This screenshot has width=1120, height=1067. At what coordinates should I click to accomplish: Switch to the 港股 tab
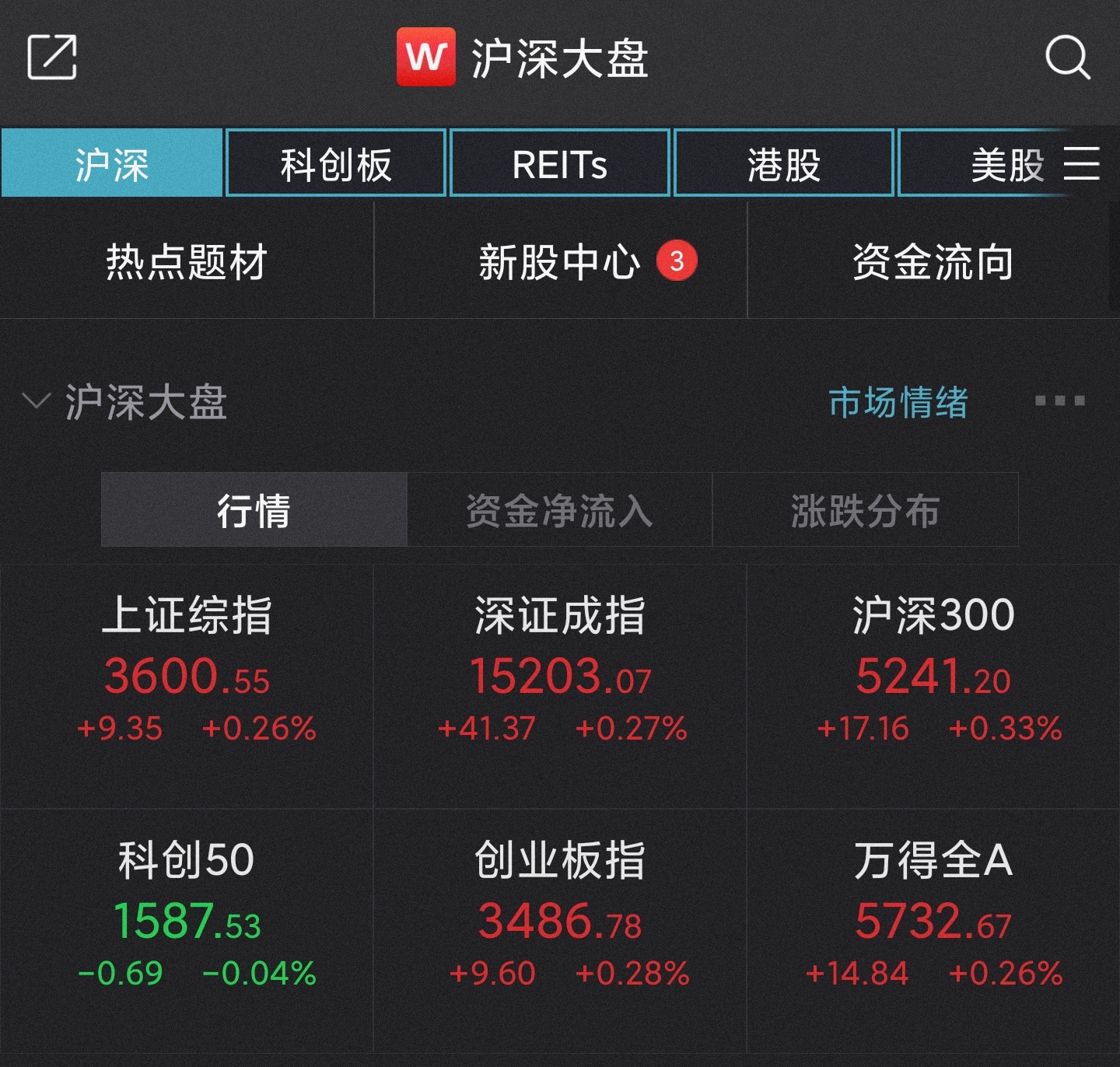784,164
